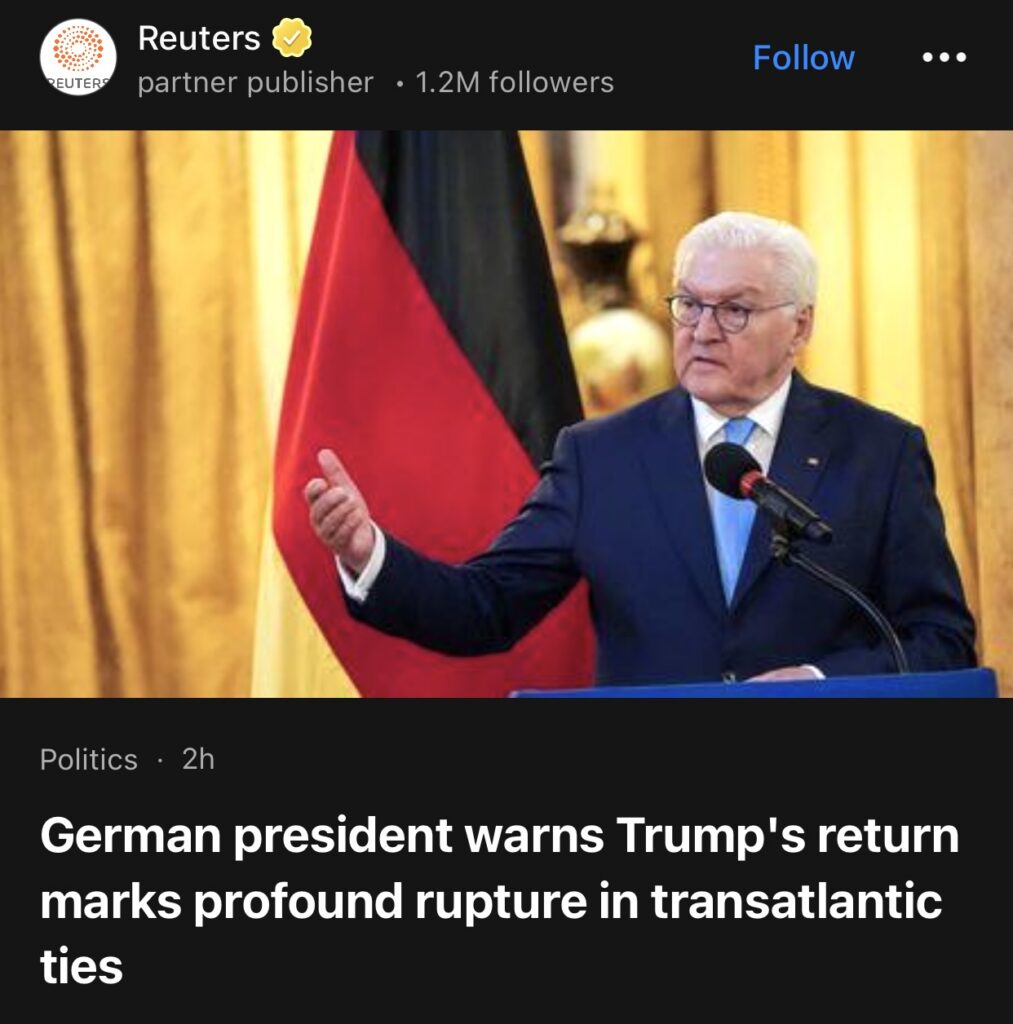The width and height of the screenshot is (1013, 1024).
Task: Follow the Reuters publisher
Action: pos(803,58)
